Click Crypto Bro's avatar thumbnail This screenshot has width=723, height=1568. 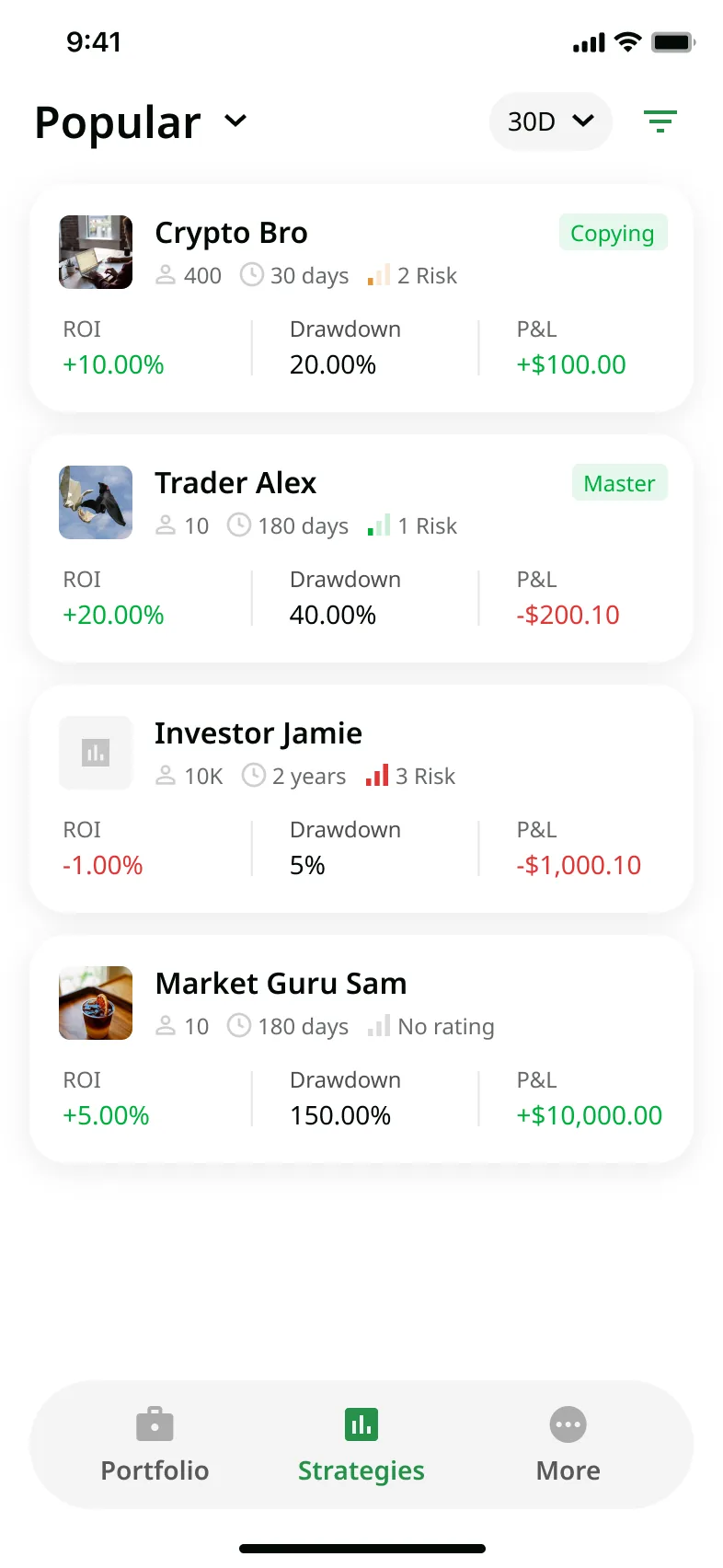click(95, 252)
